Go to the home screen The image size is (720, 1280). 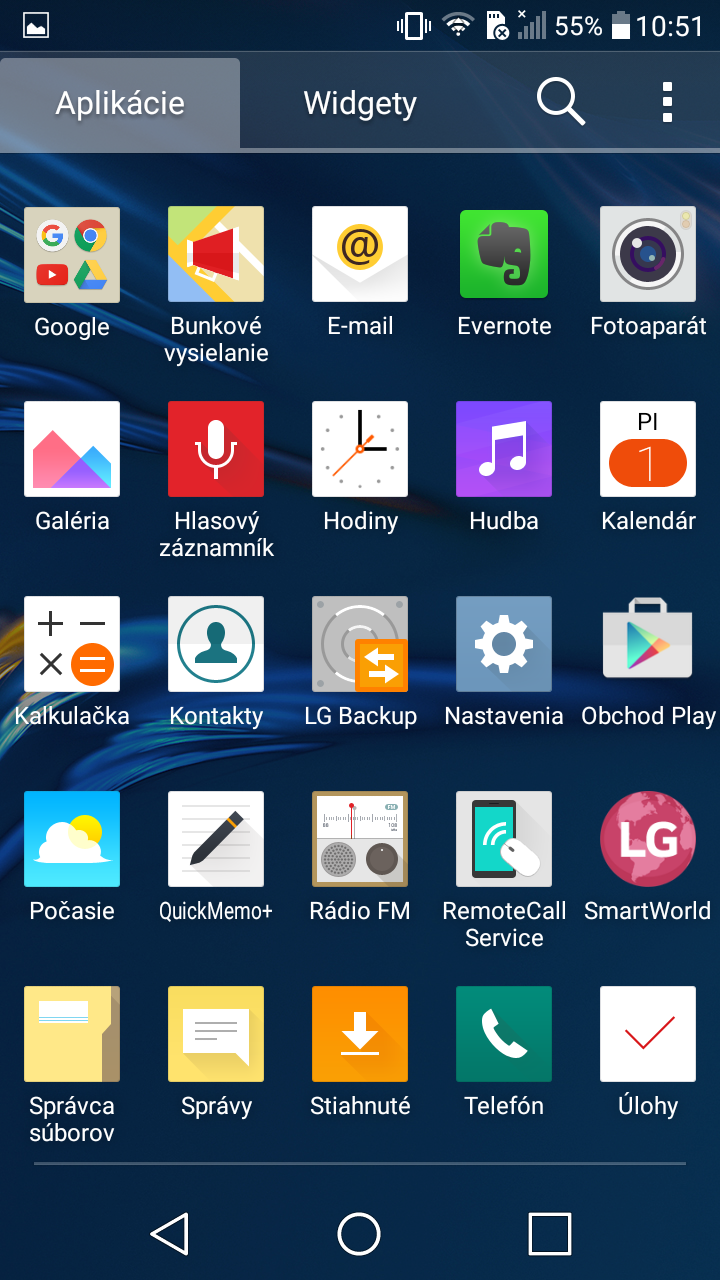[360, 1234]
